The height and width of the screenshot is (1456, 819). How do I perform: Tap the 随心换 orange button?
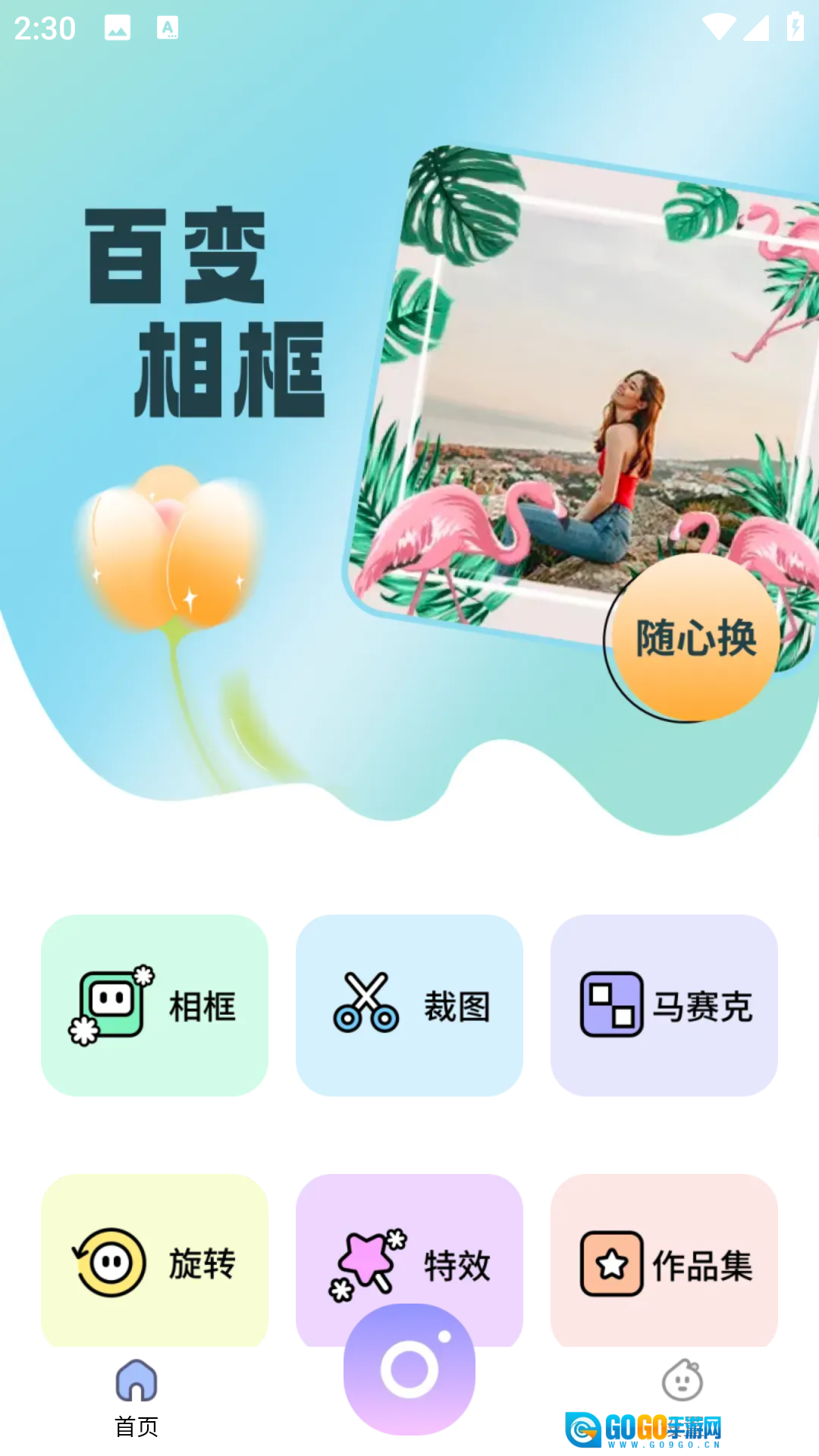tap(695, 637)
